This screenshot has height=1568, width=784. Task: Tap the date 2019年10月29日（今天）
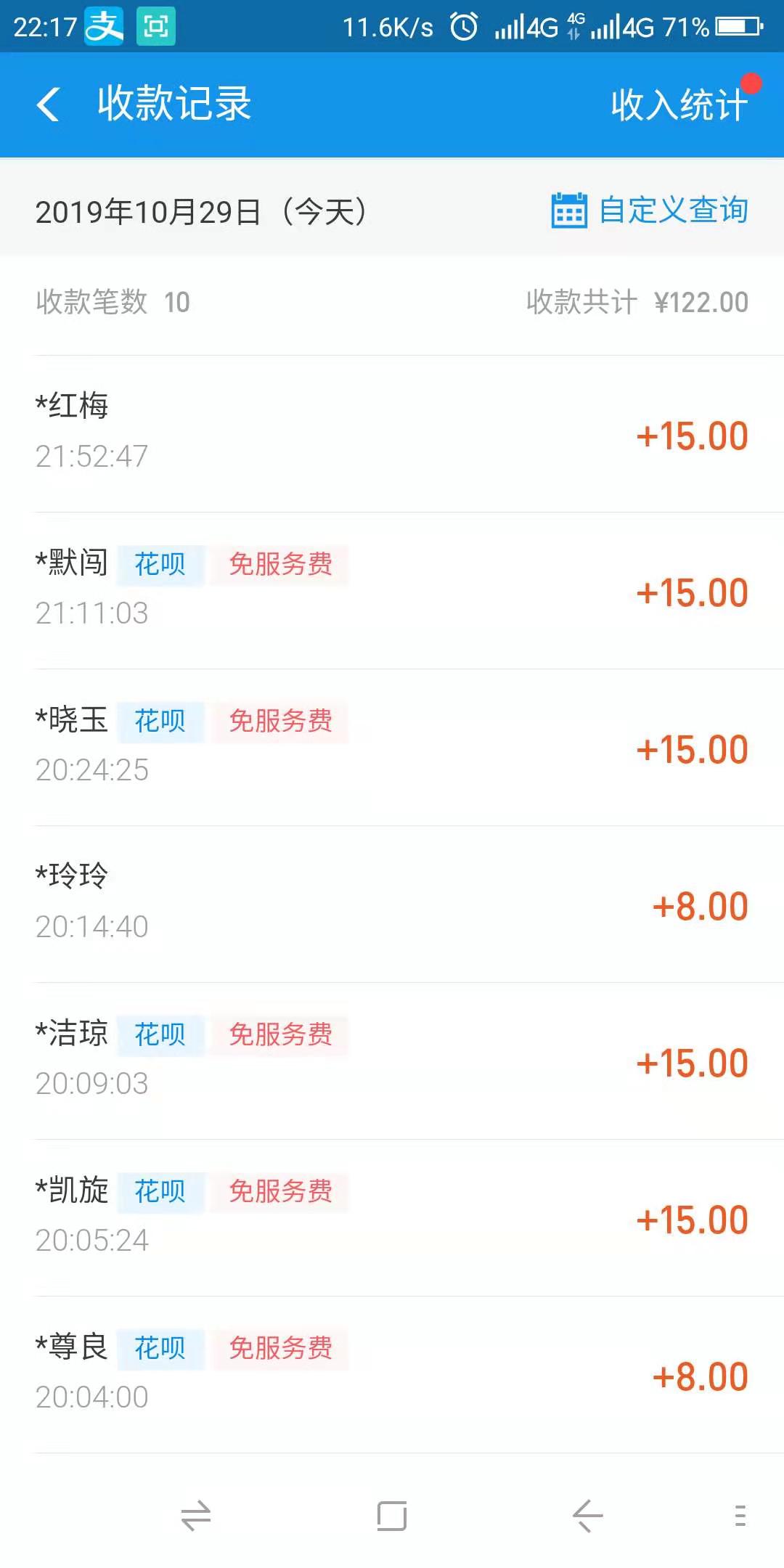(x=202, y=210)
